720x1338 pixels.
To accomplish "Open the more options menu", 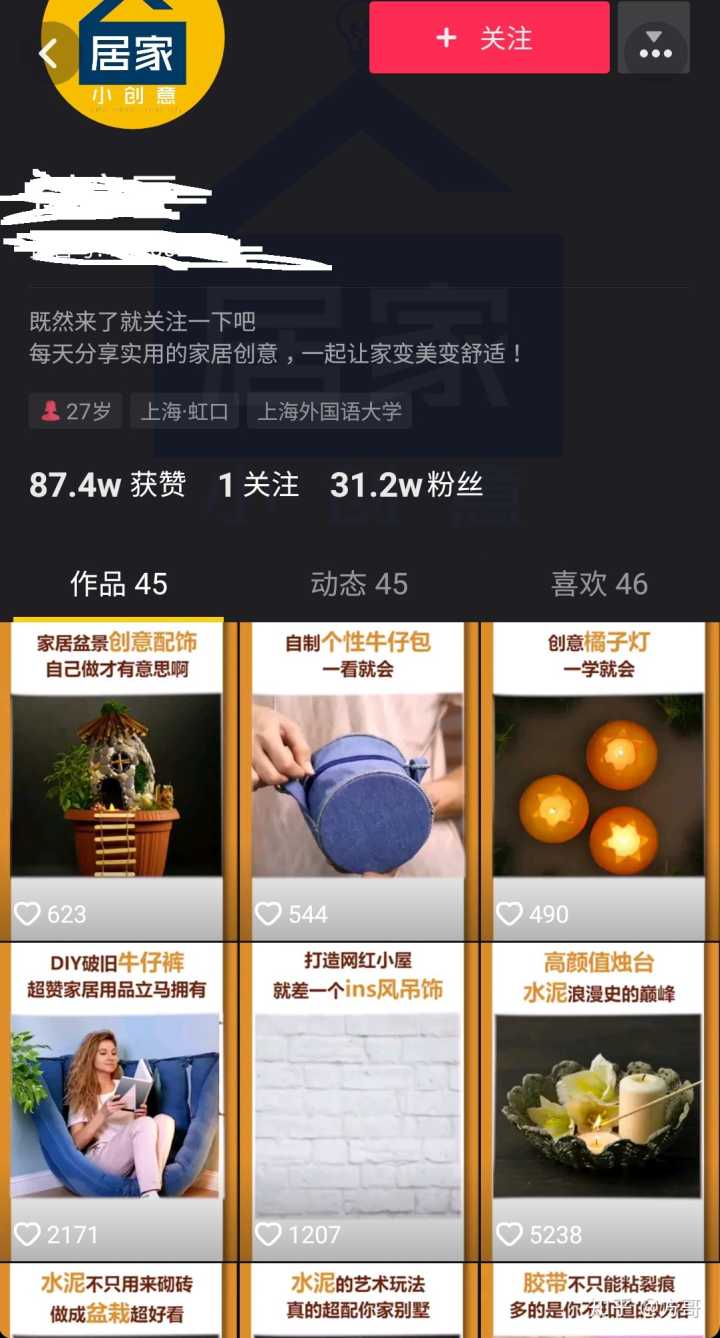I will (654, 40).
